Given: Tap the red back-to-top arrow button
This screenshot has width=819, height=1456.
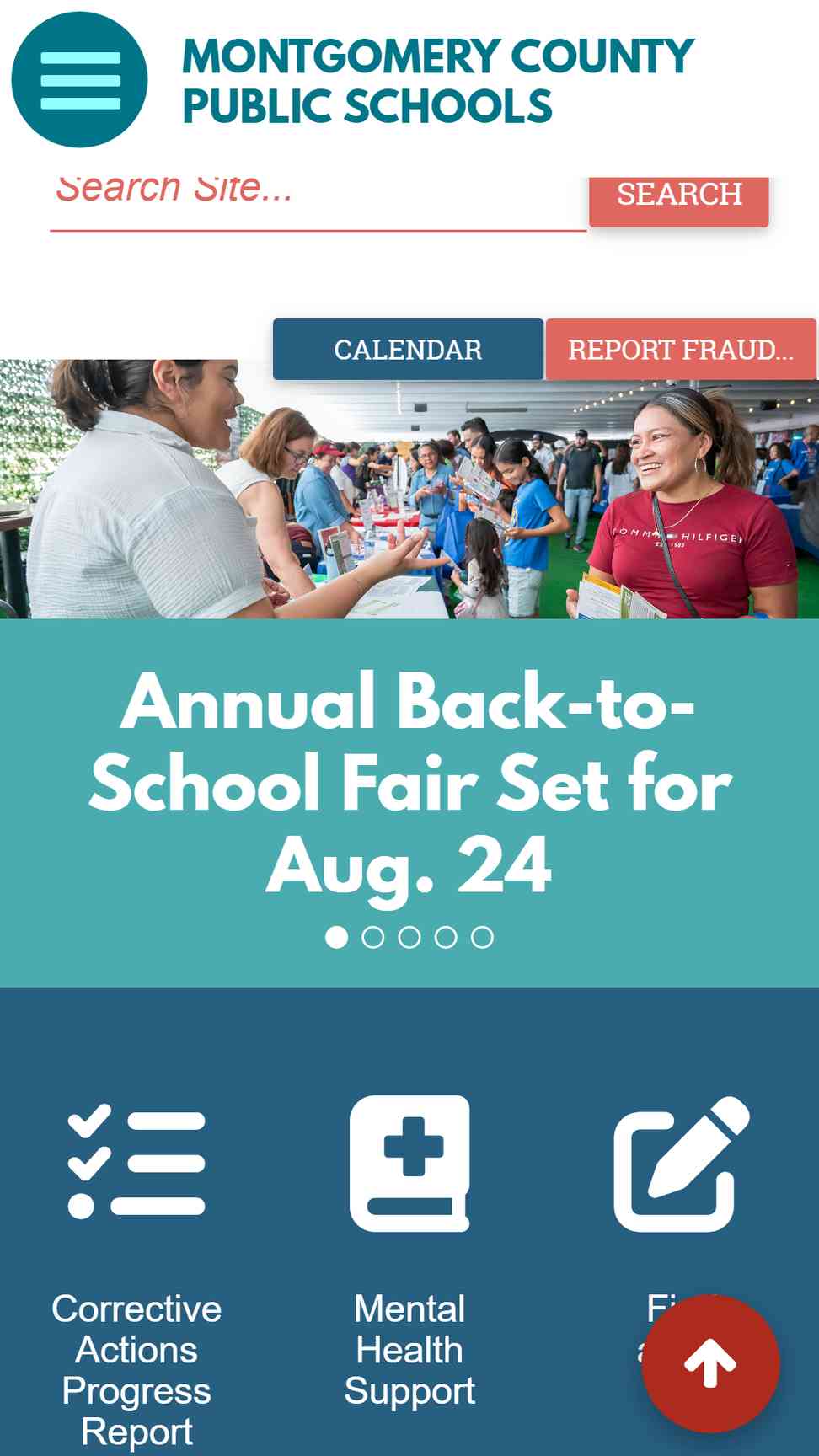Looking at the screenshot, I should point(710,1363).
